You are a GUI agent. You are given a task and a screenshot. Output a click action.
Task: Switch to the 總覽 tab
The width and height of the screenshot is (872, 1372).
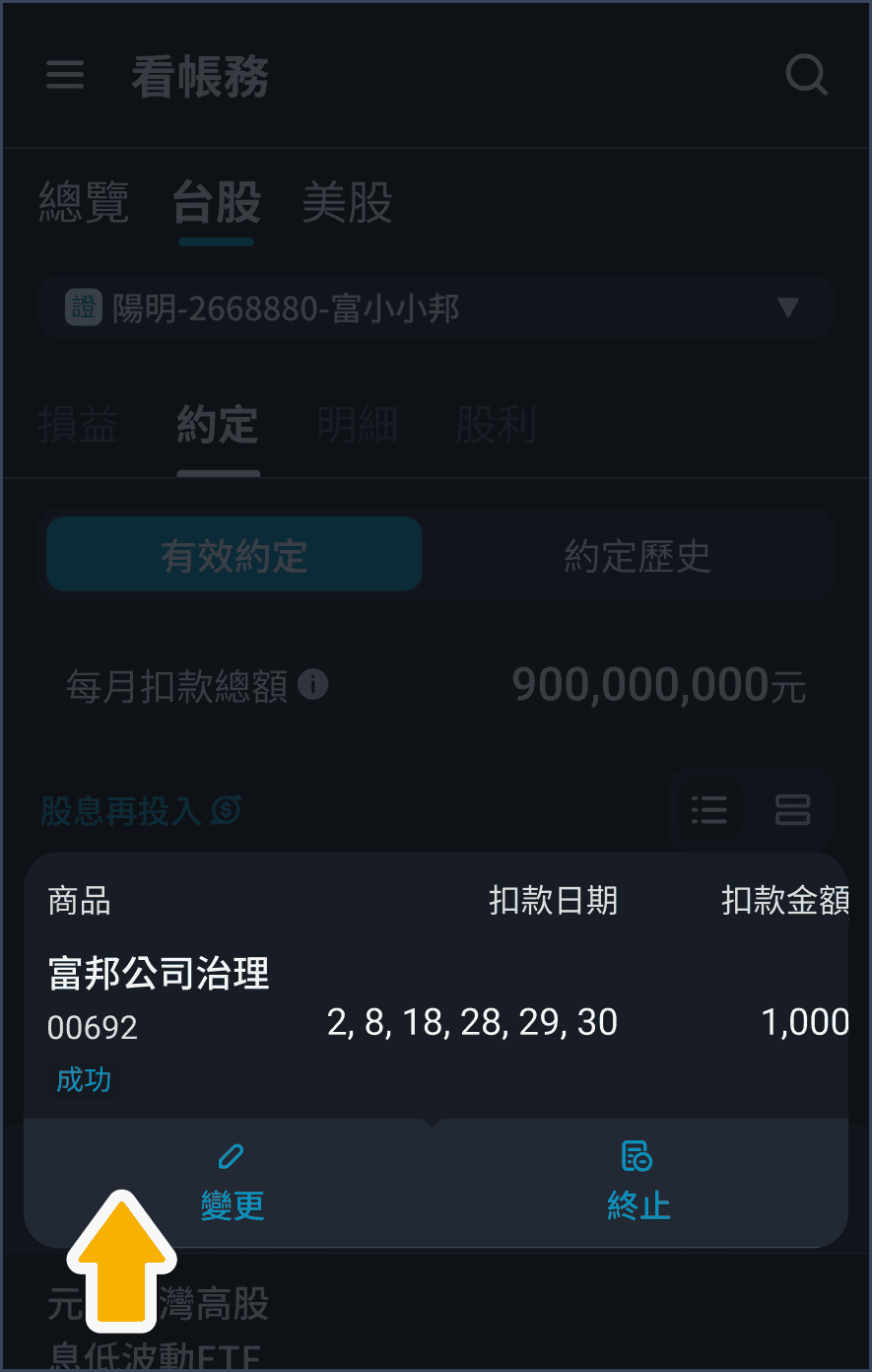[x=84, y=204]
